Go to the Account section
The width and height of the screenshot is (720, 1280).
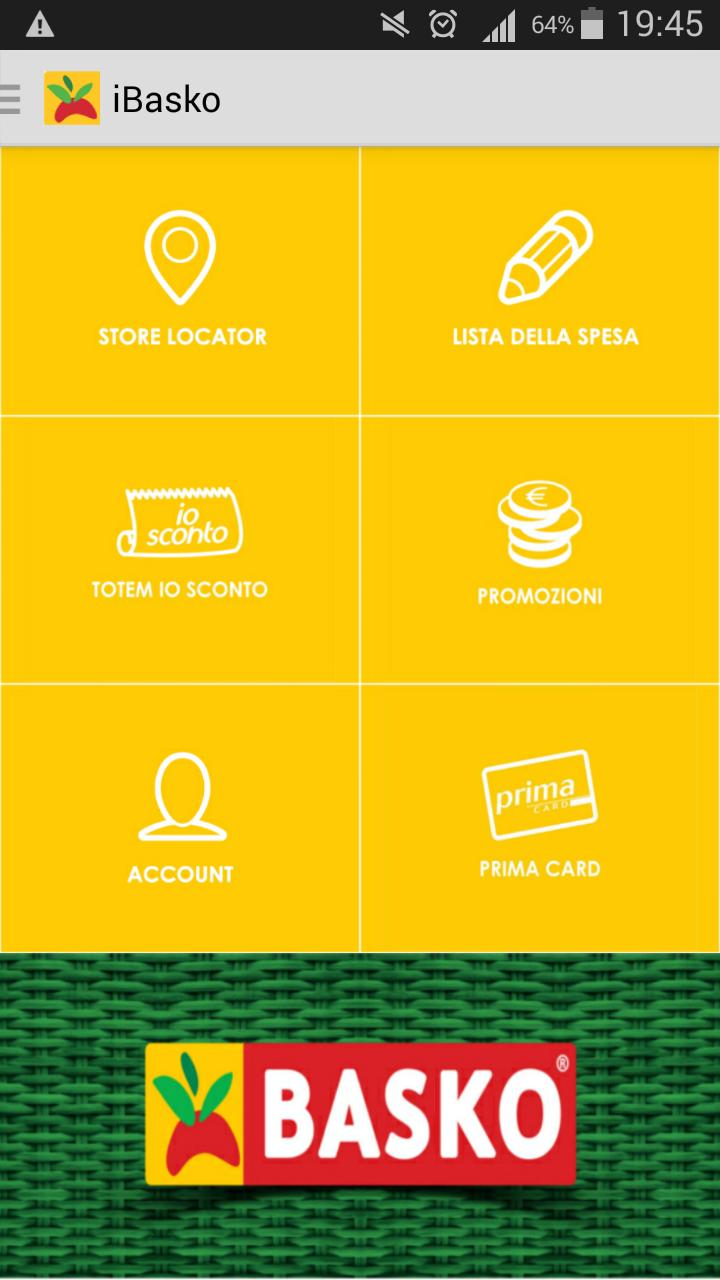pyautogui.click(x=180, y=818)
